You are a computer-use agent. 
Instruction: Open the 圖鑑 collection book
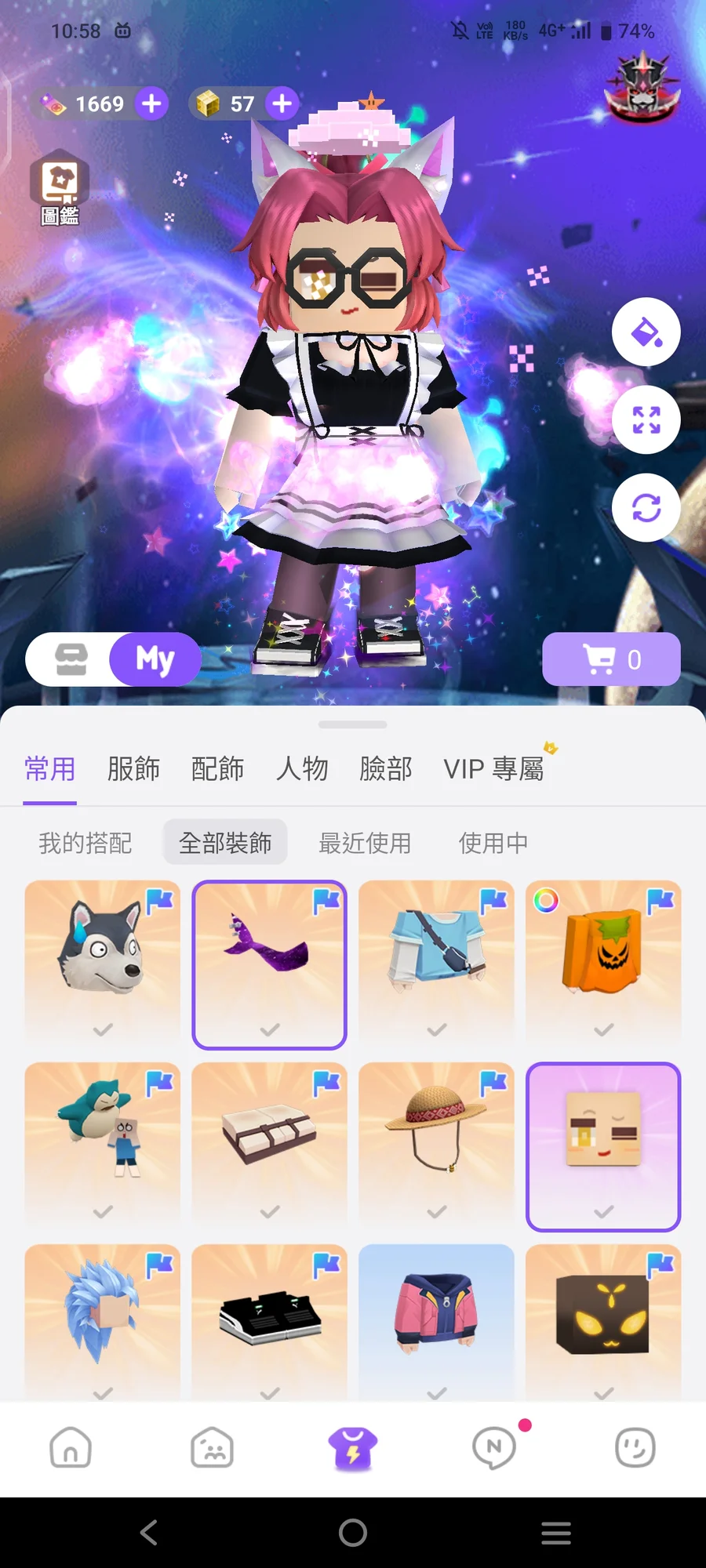(x=60, y=188)
